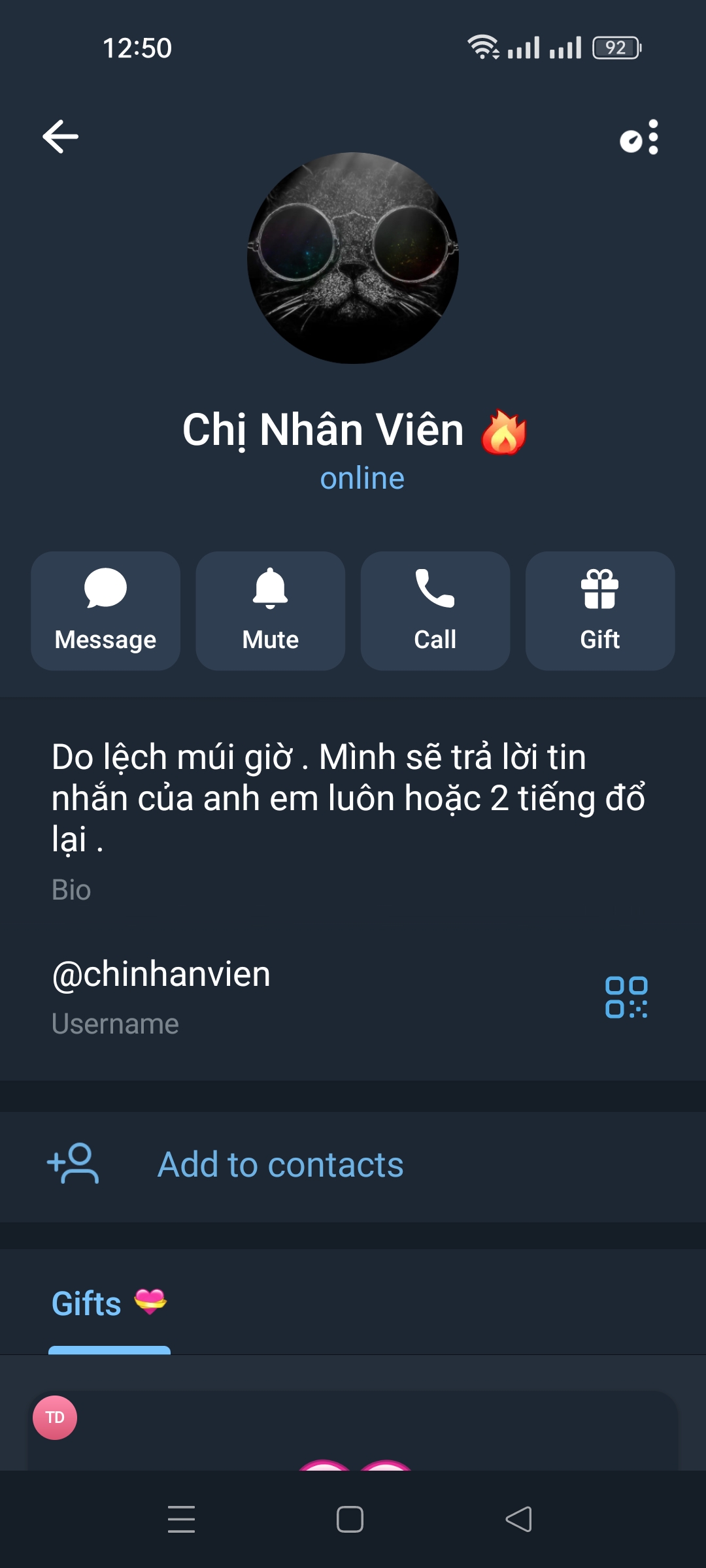Screen dimensions: 706x1568
Task: View the cat profile photo
Action: point(353,258)
